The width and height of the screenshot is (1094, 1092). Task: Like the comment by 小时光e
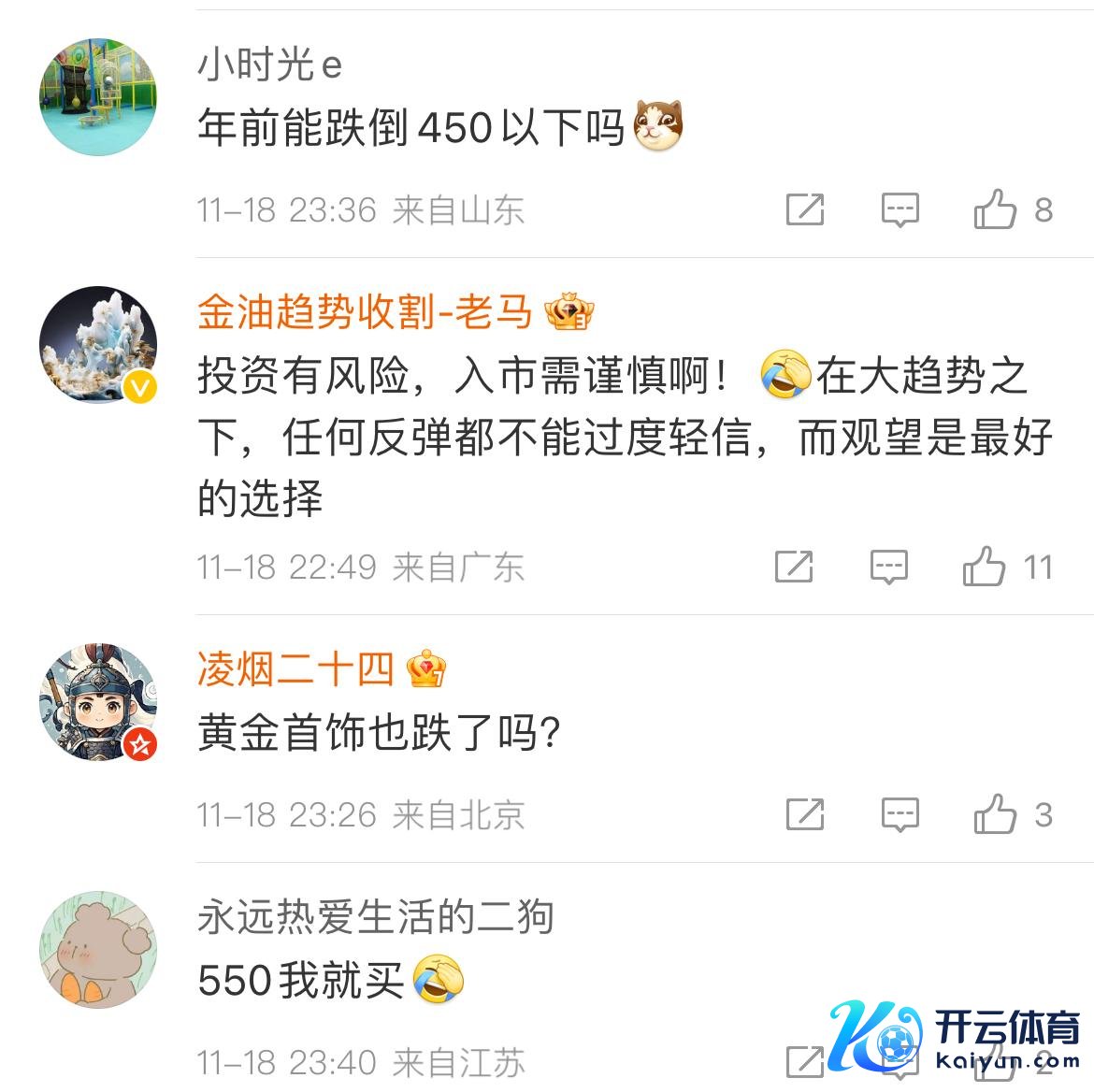(995, 209)
